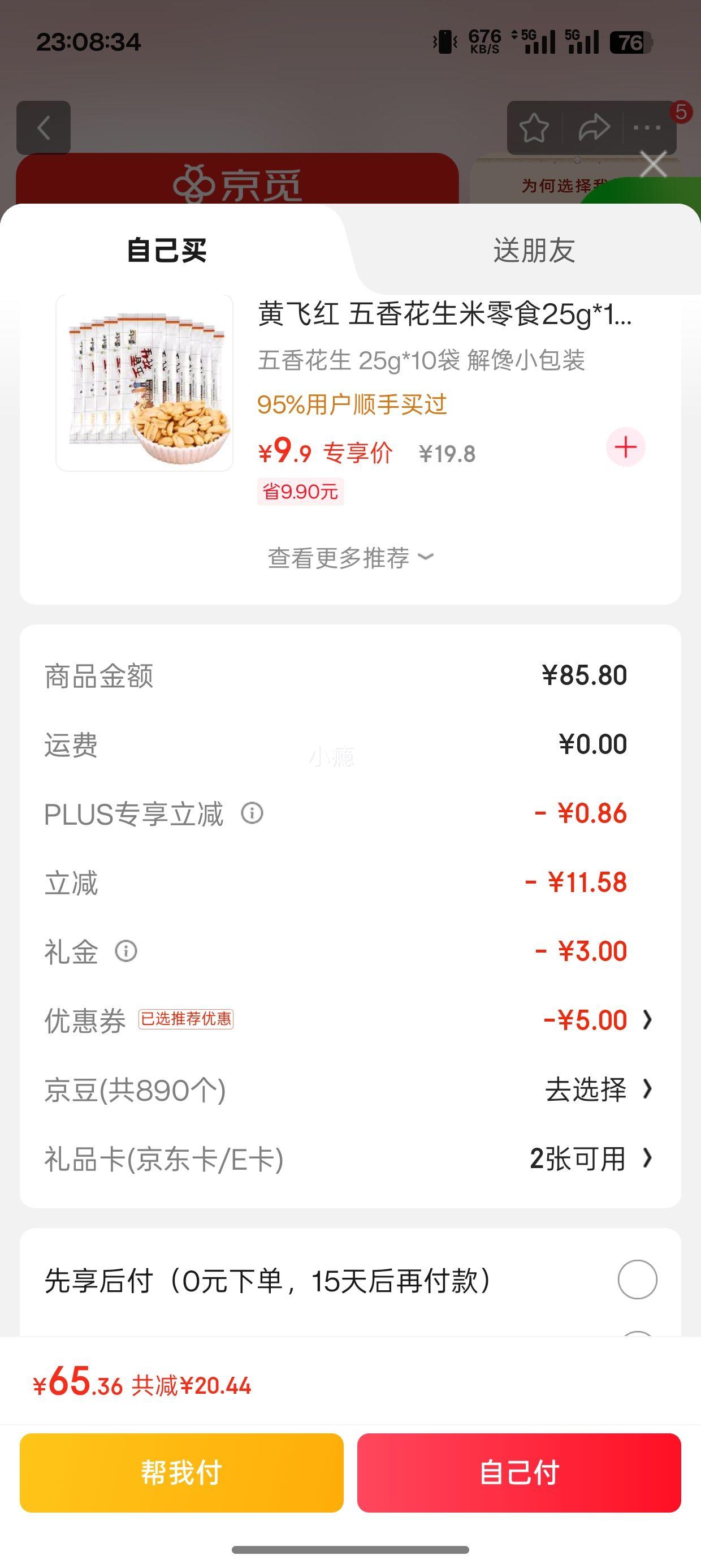This screenshot has height=1568, width=701.
Task: Add 黄飞红 peanuts with plus button
Action: pyautogui.click(x=626, y=447)
